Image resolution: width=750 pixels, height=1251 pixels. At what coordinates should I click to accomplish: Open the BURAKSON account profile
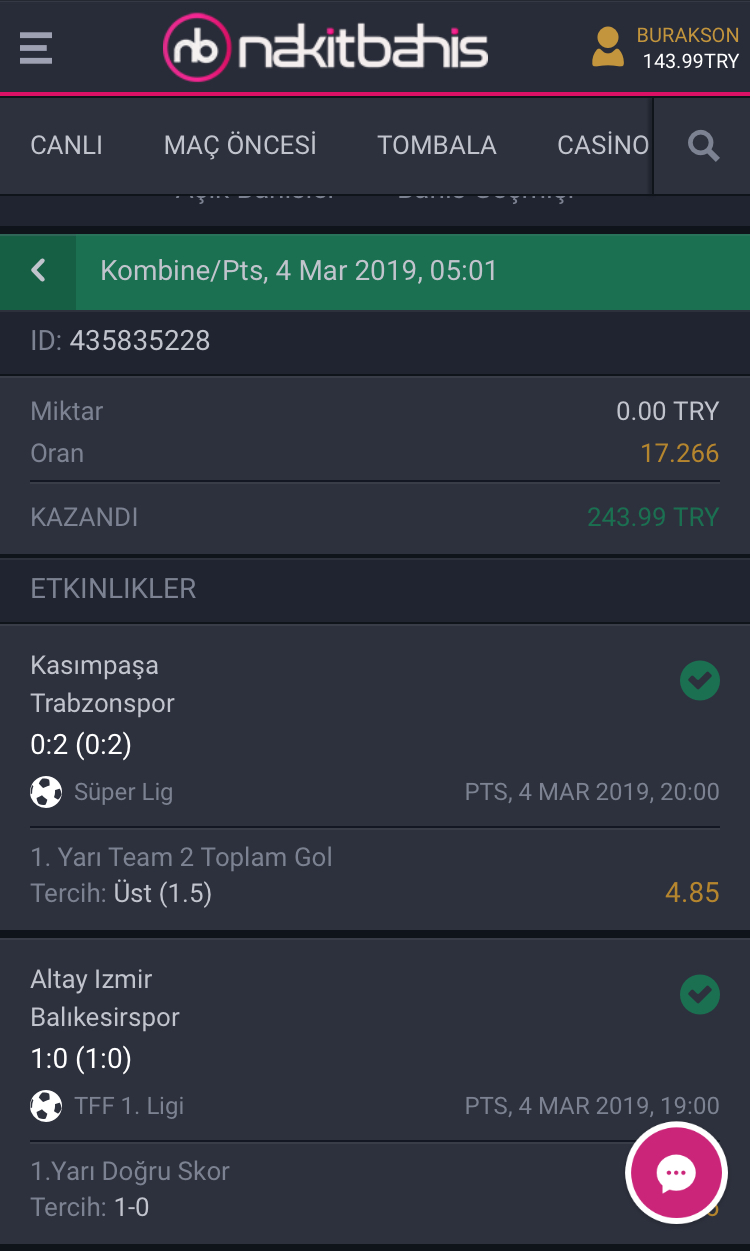click(x=665, y=47)
